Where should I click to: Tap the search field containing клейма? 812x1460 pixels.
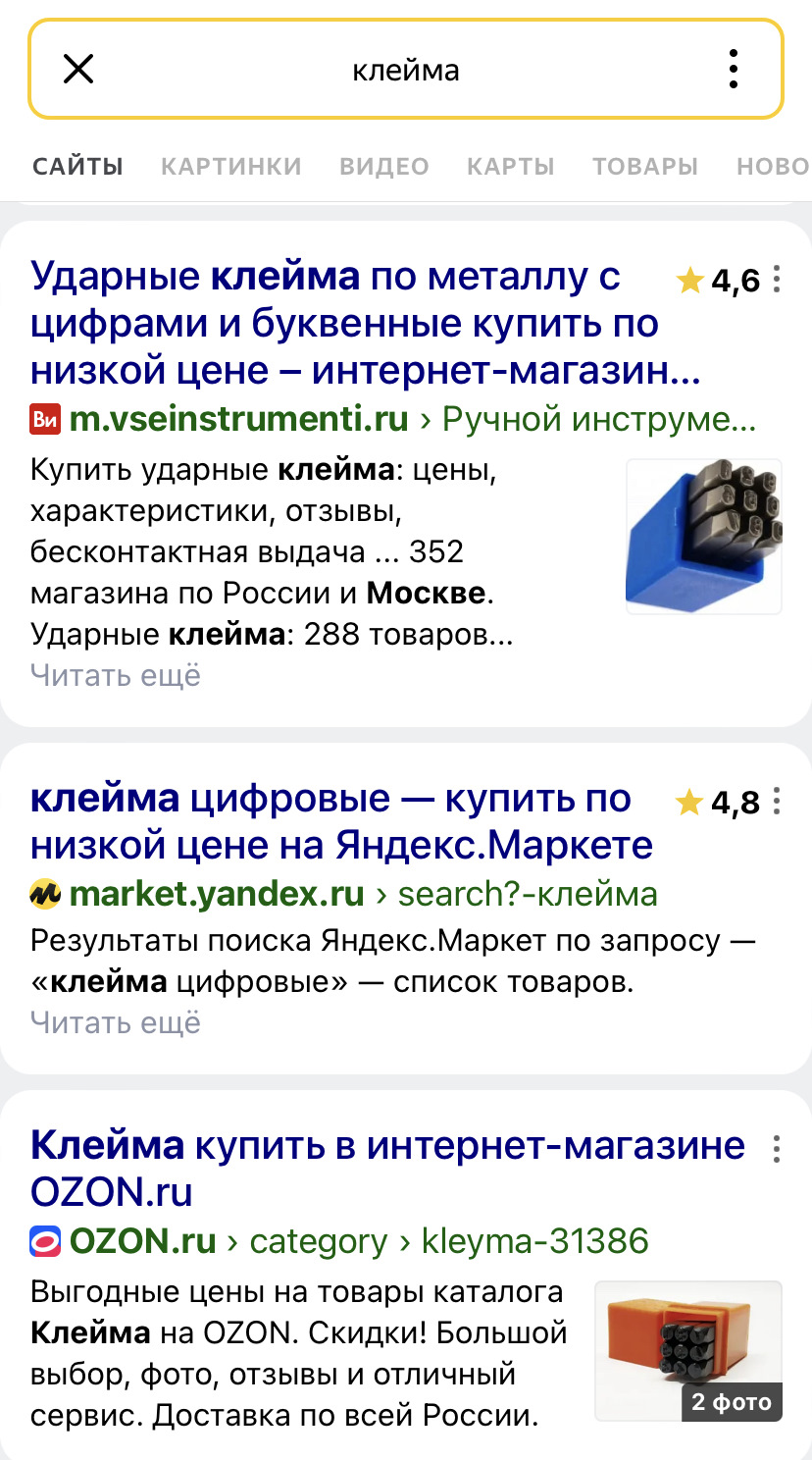(x=405, y=70)
